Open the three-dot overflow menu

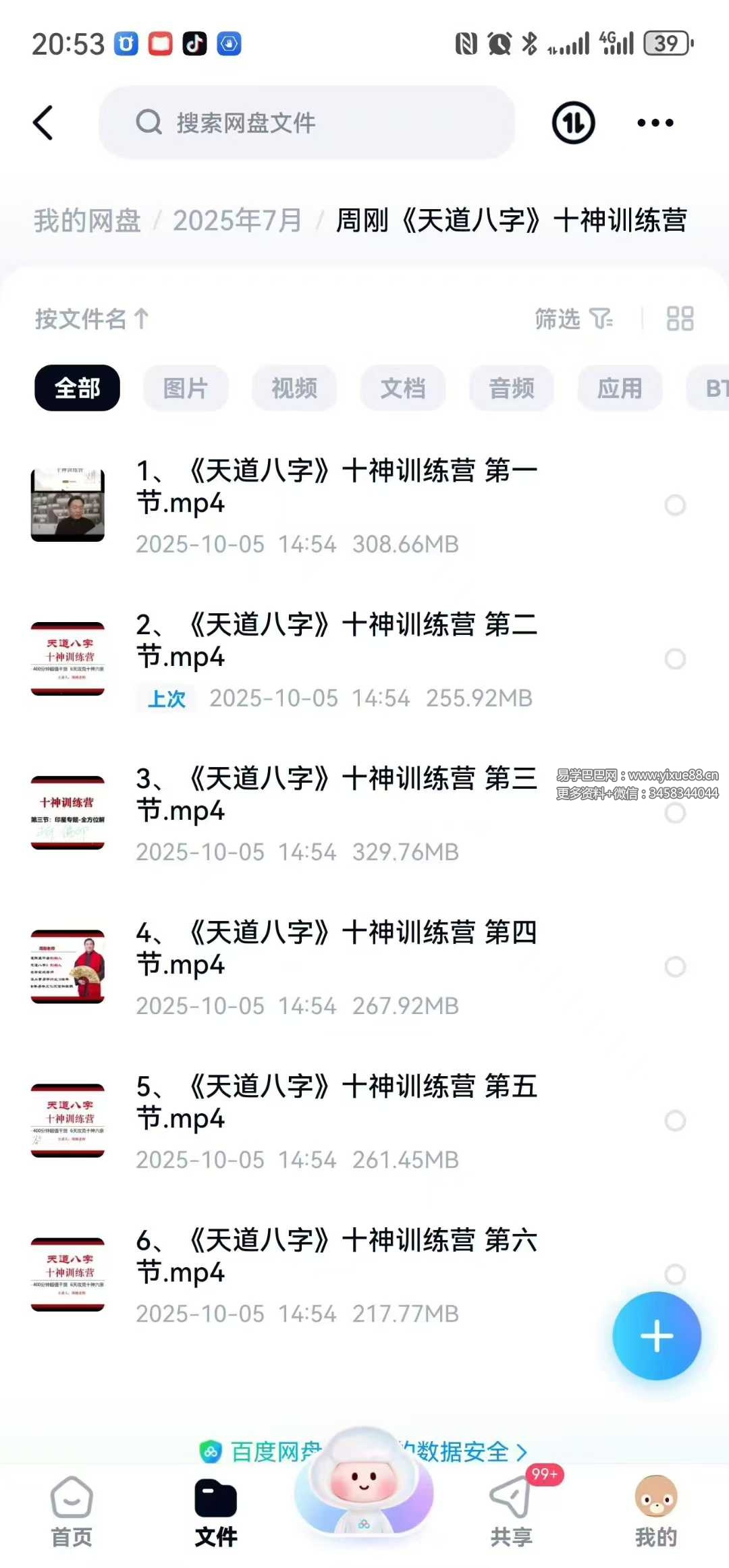pos(655,123)
